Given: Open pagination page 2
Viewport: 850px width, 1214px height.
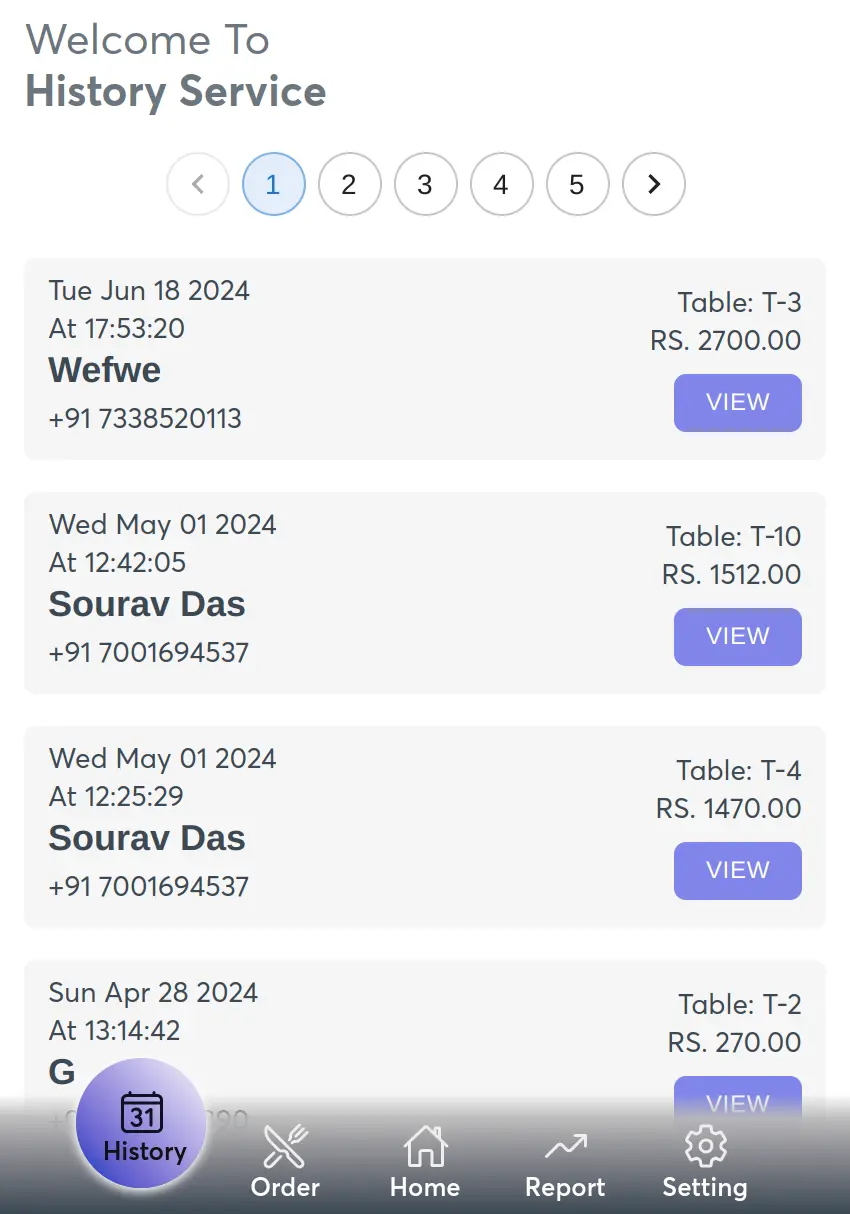Looking at the screenshot, I should pos(349,184).
